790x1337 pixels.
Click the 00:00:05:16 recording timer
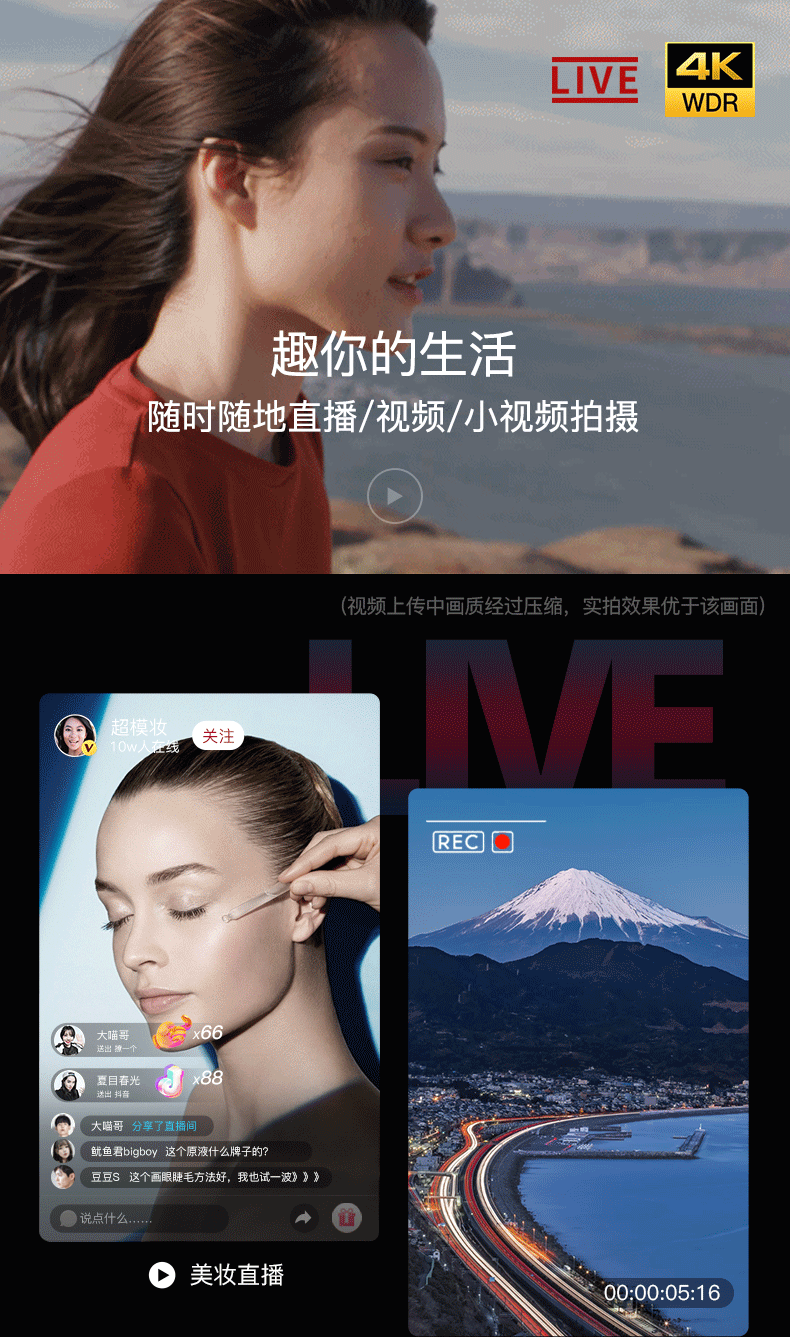pyautogui.click(x=665, y=1292)
